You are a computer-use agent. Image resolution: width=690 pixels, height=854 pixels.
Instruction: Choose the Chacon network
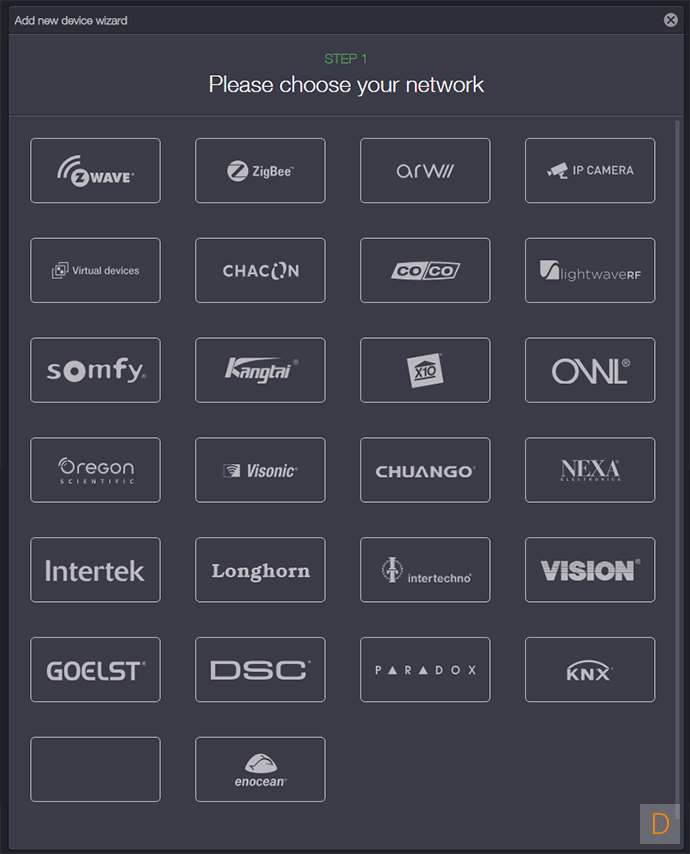(x=260, y=271)
